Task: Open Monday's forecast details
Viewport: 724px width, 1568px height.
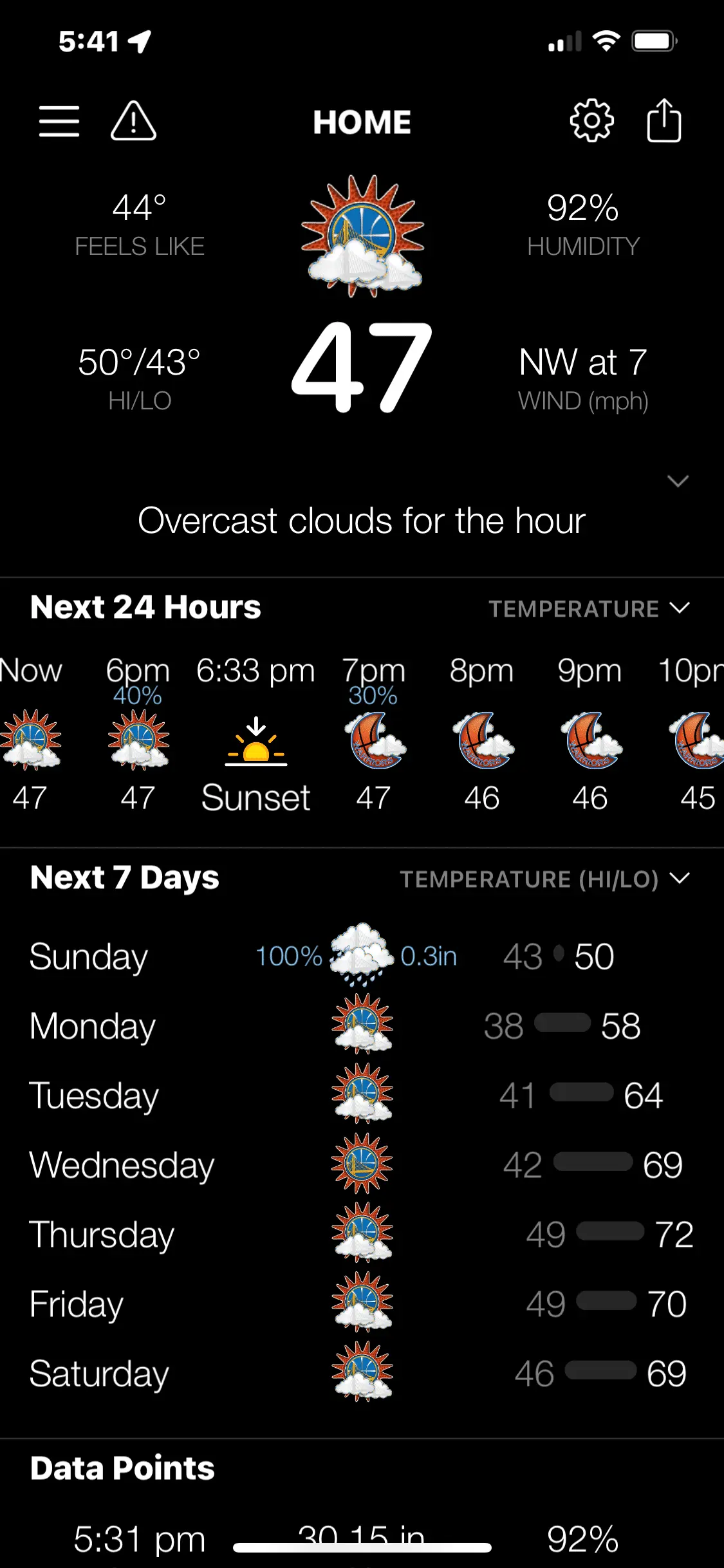Action: pyautogui.click(x=362, y=1026)
